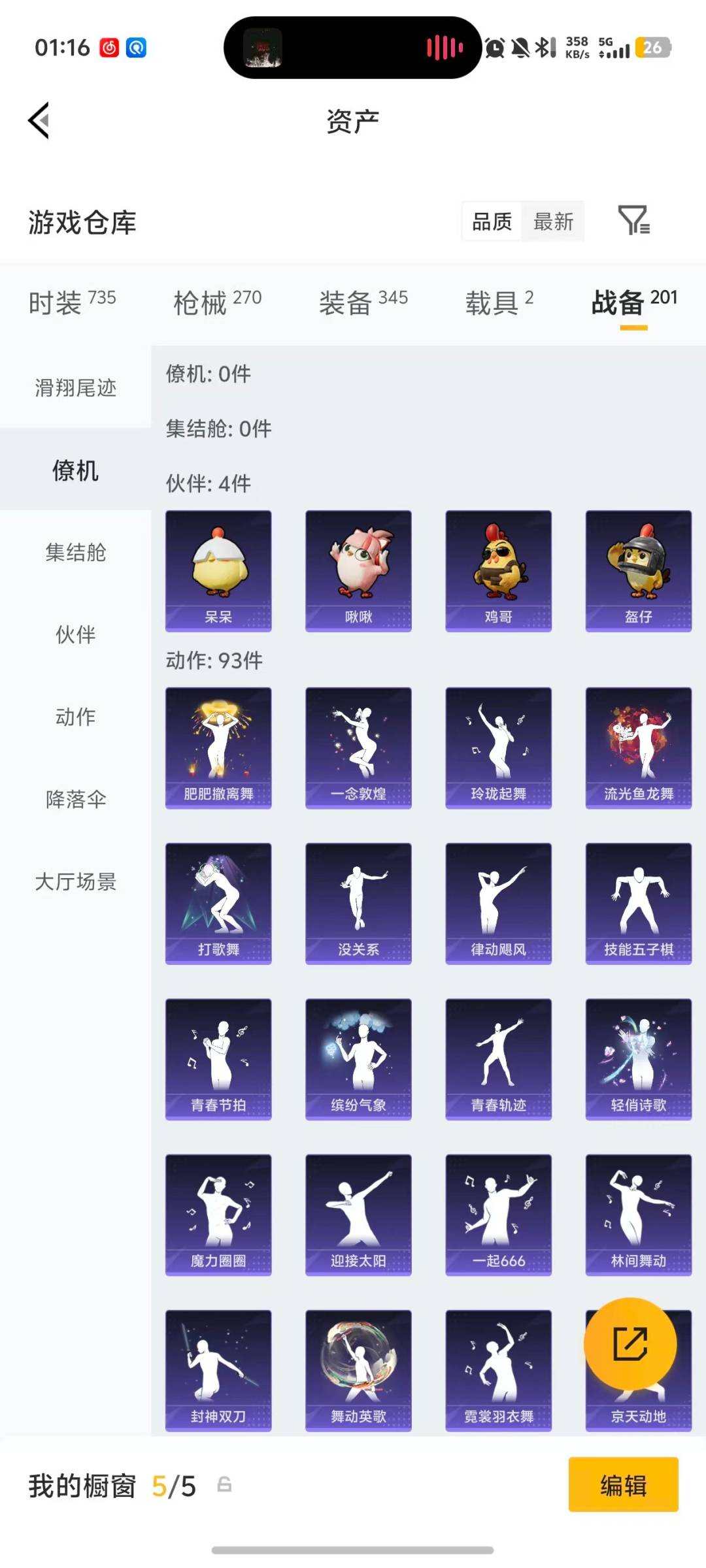Screen dimensions: 706x1568
Task: Open the 大厅场景 section from the sidebar
Action: 75,882
